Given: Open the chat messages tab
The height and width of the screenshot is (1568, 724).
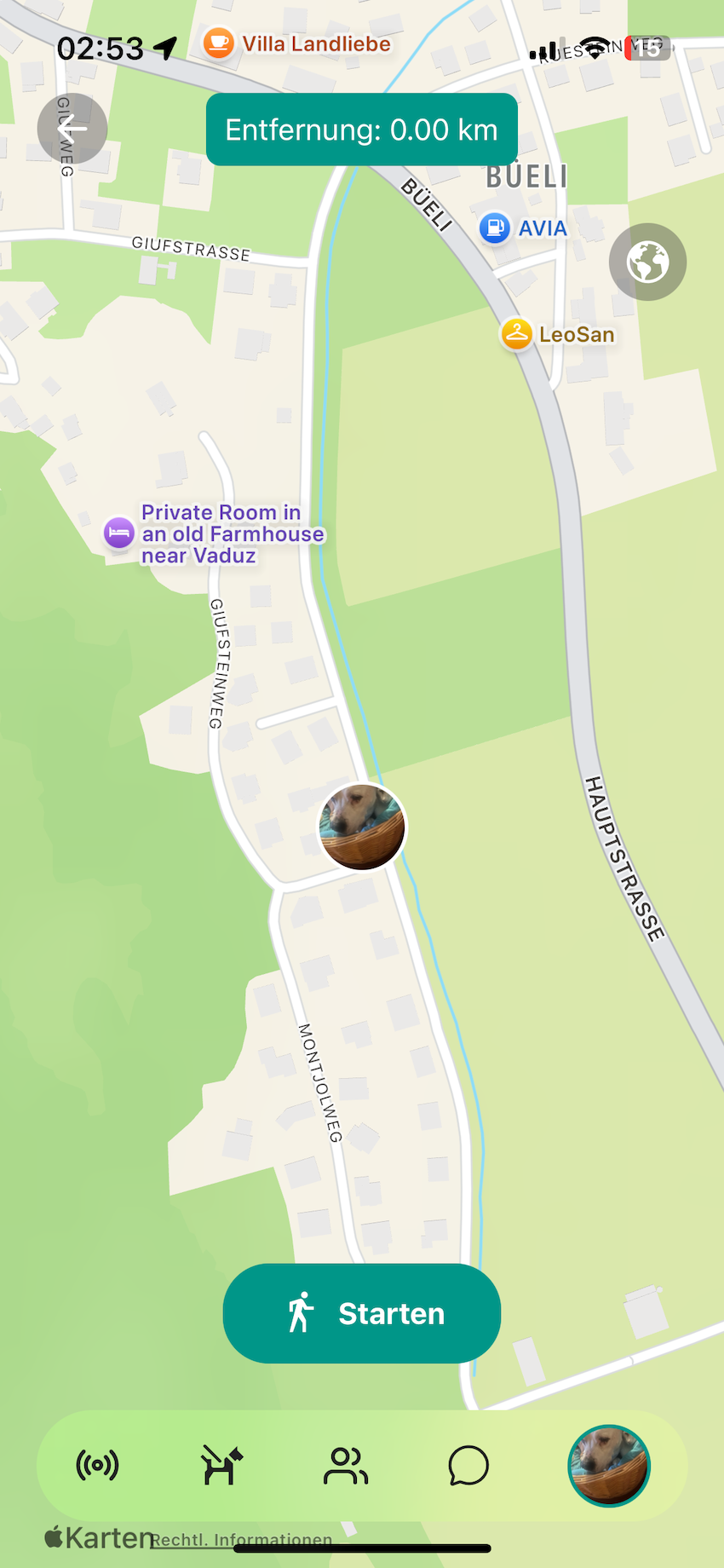Looking at the screenshot, I should (468, 1466).
